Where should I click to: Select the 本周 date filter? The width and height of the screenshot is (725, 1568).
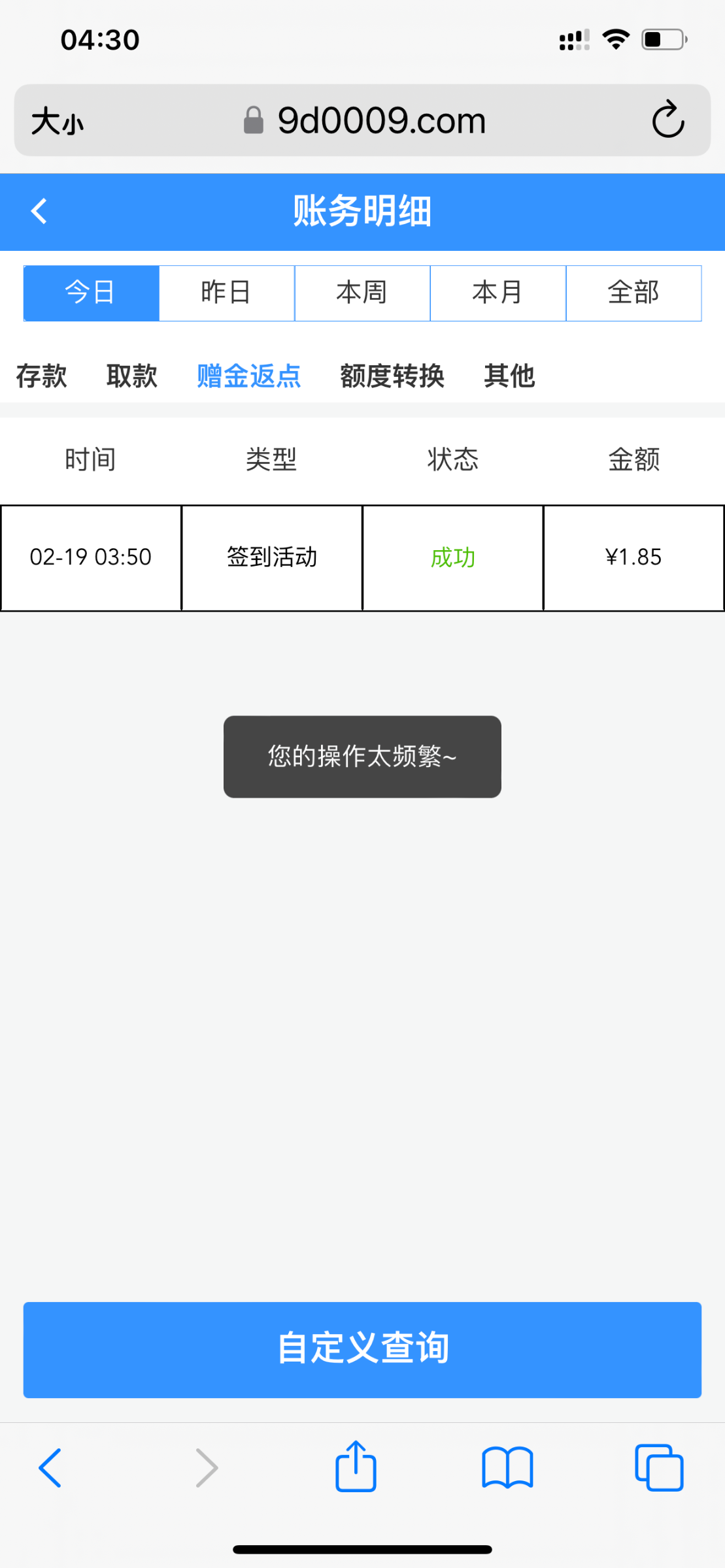tap(362, 293)
